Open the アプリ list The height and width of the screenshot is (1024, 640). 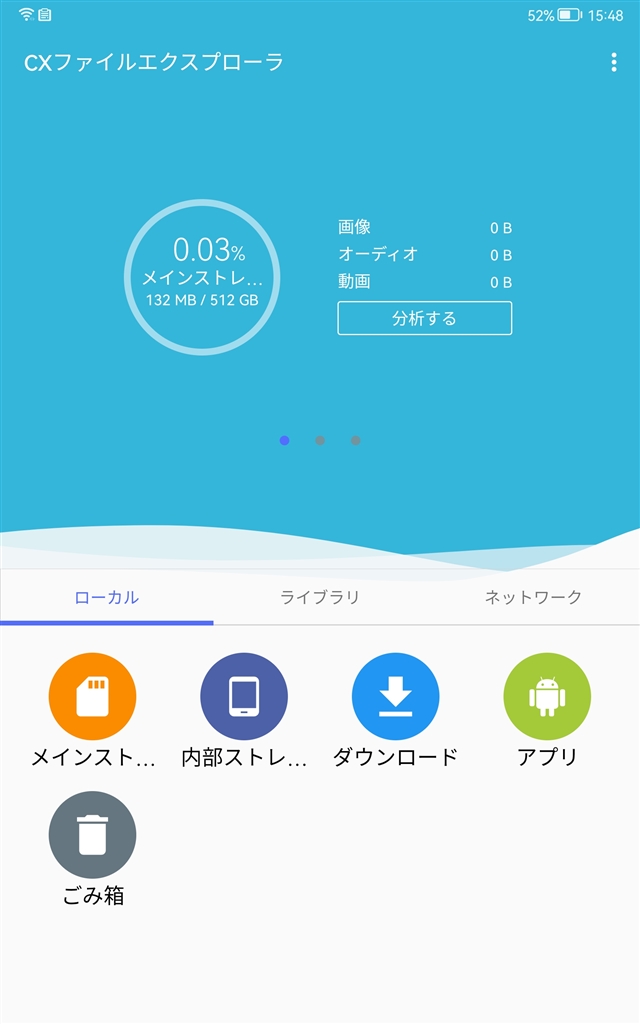pyautogui.click(x=547, y=697)
